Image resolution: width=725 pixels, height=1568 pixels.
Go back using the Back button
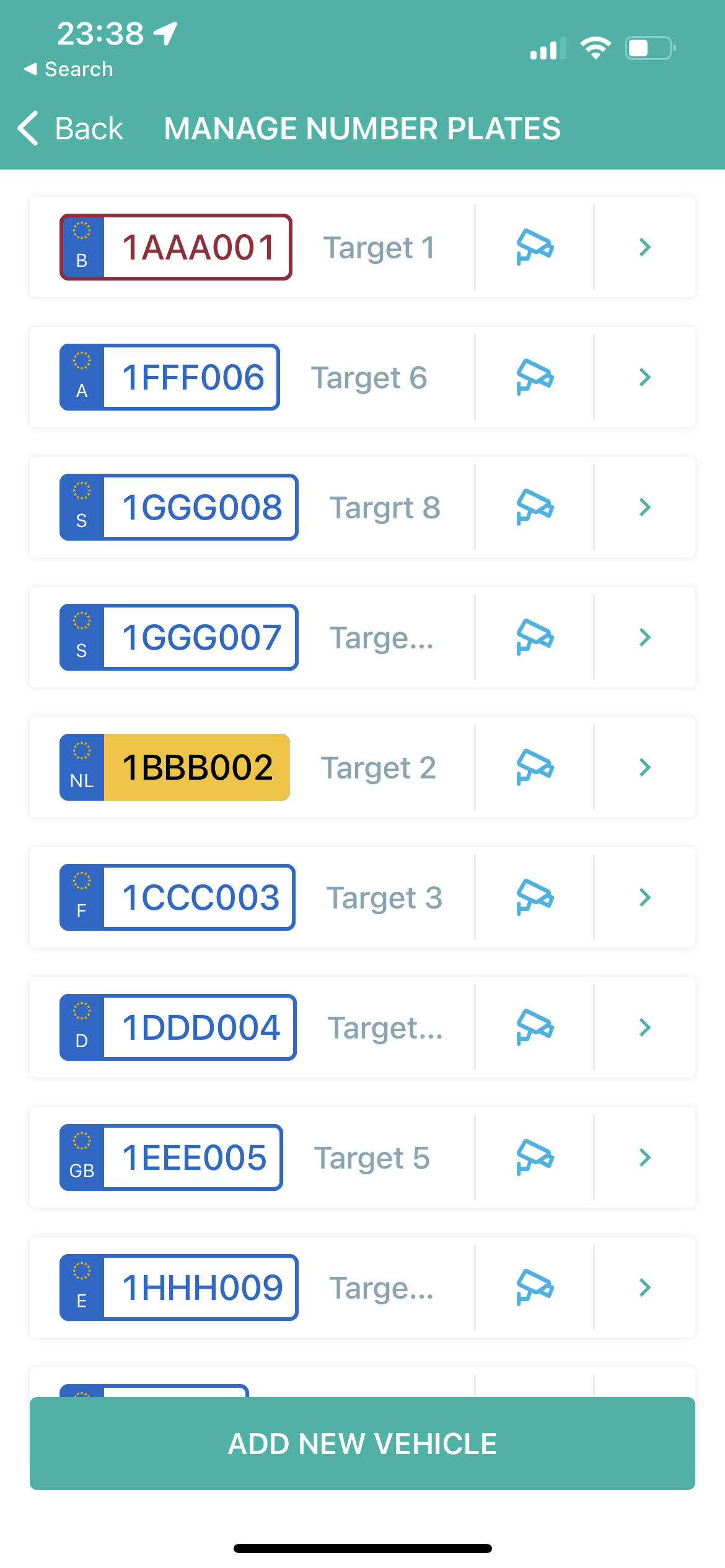pyautogui.click(x=70, y=129)
